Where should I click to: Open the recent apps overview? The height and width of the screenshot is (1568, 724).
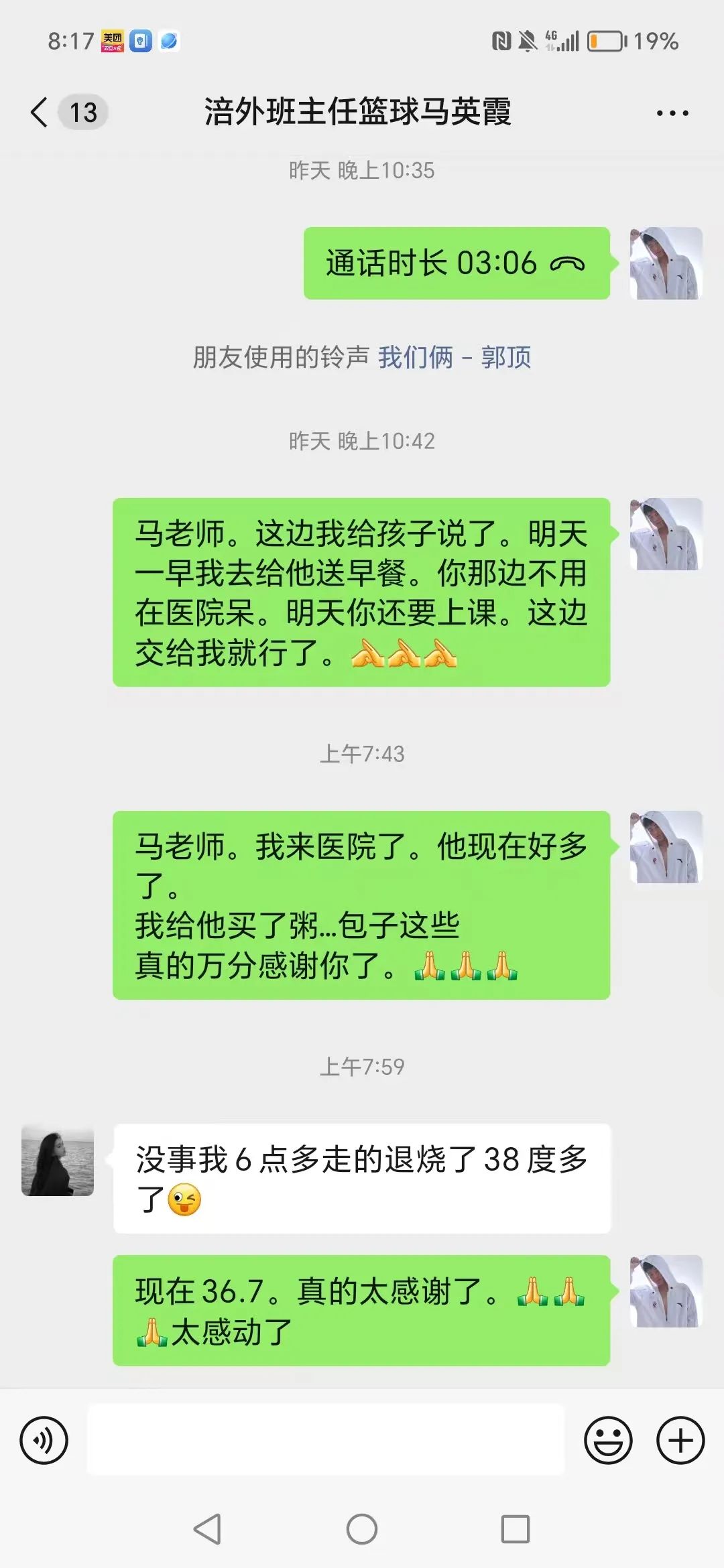(516, 1529)
